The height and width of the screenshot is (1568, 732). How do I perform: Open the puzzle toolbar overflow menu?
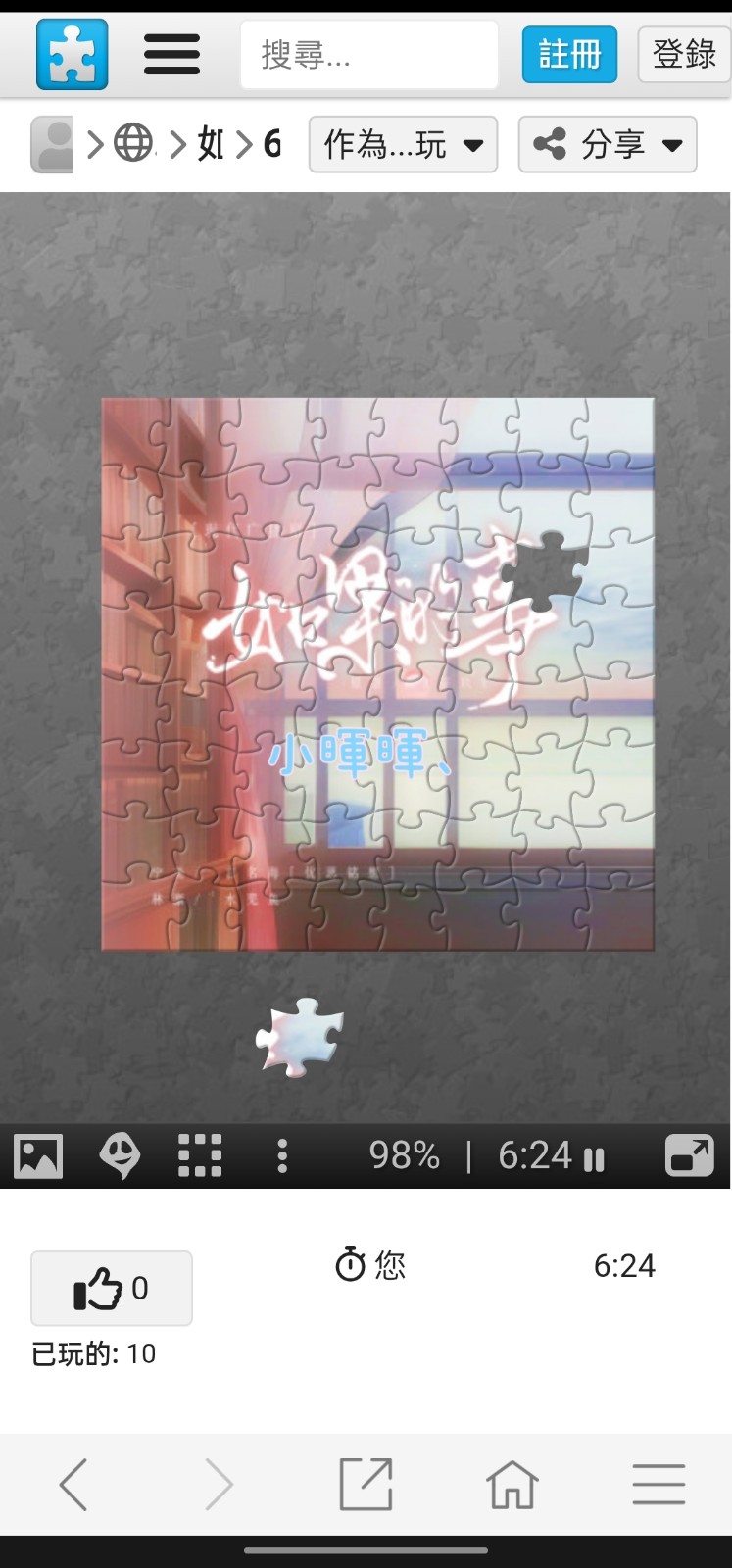(x=282, y=1156)
